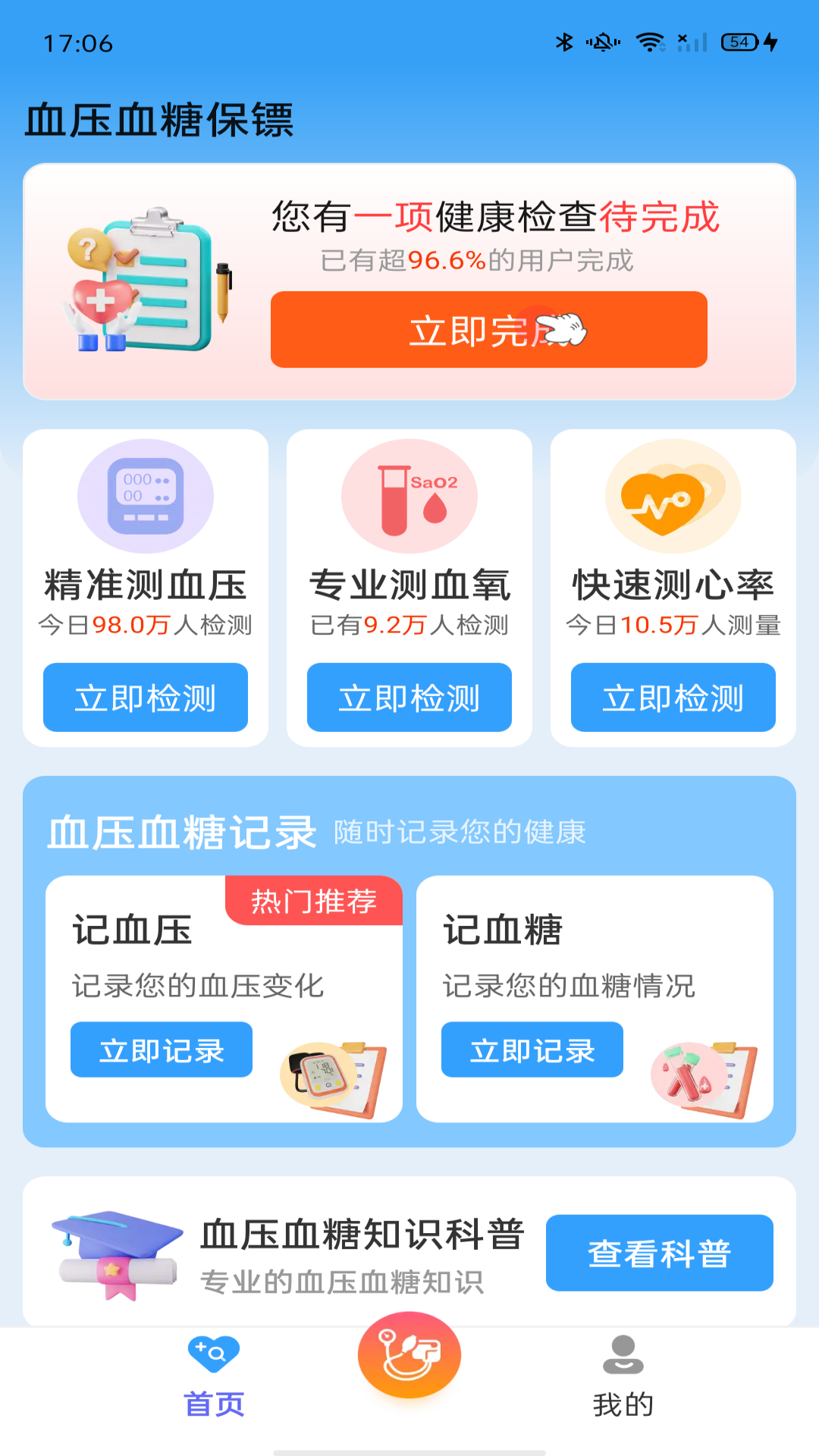Tap the orange 立即完成 button

[x=488, y=330]
